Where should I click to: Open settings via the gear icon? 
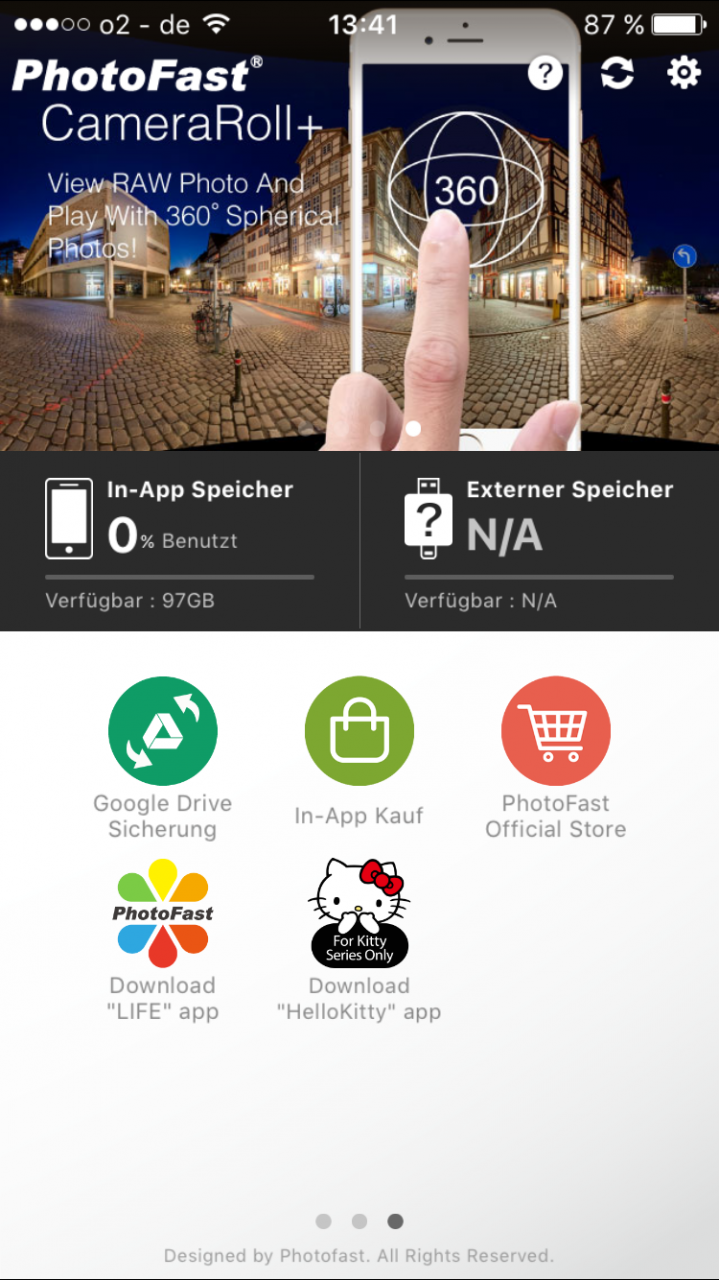pos(684,72)
